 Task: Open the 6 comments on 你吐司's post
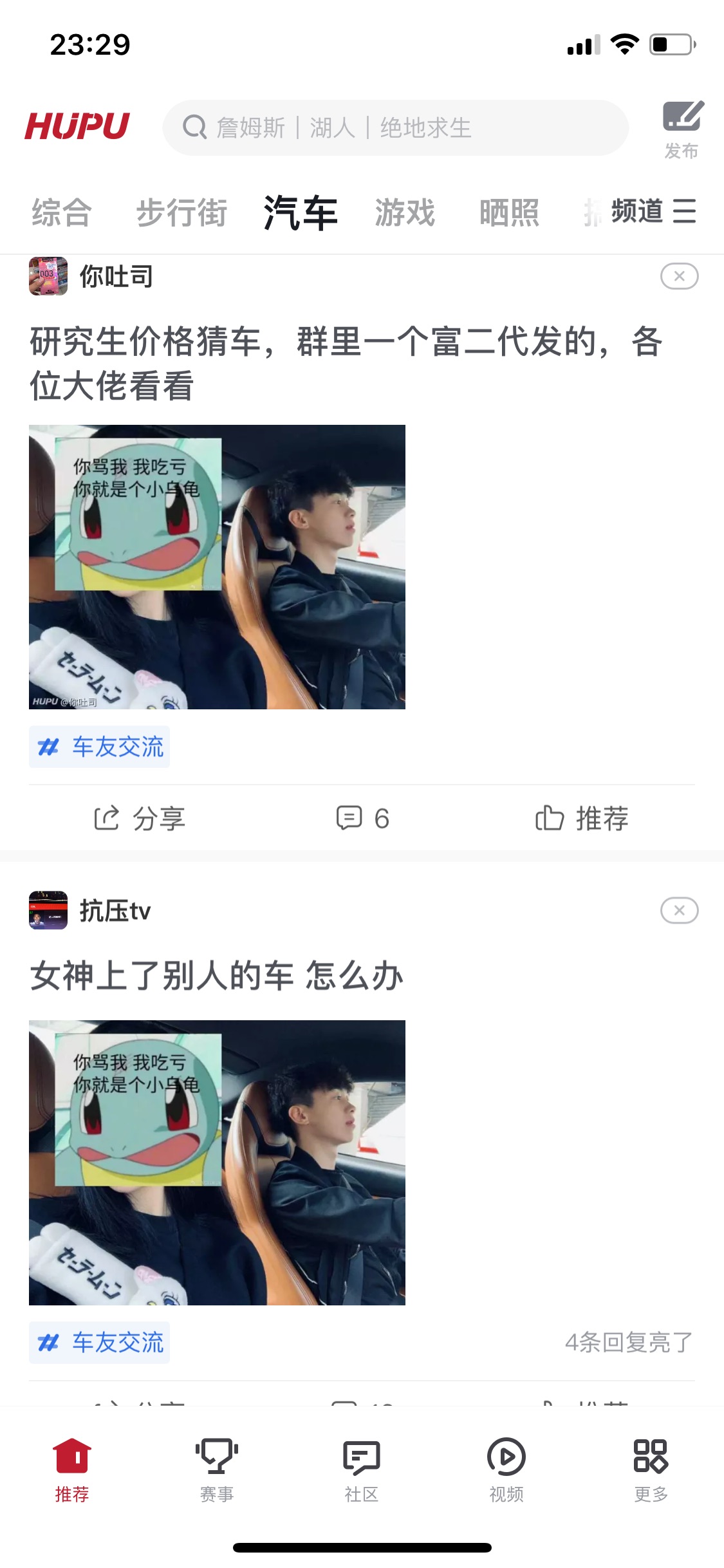click(362, 819)
